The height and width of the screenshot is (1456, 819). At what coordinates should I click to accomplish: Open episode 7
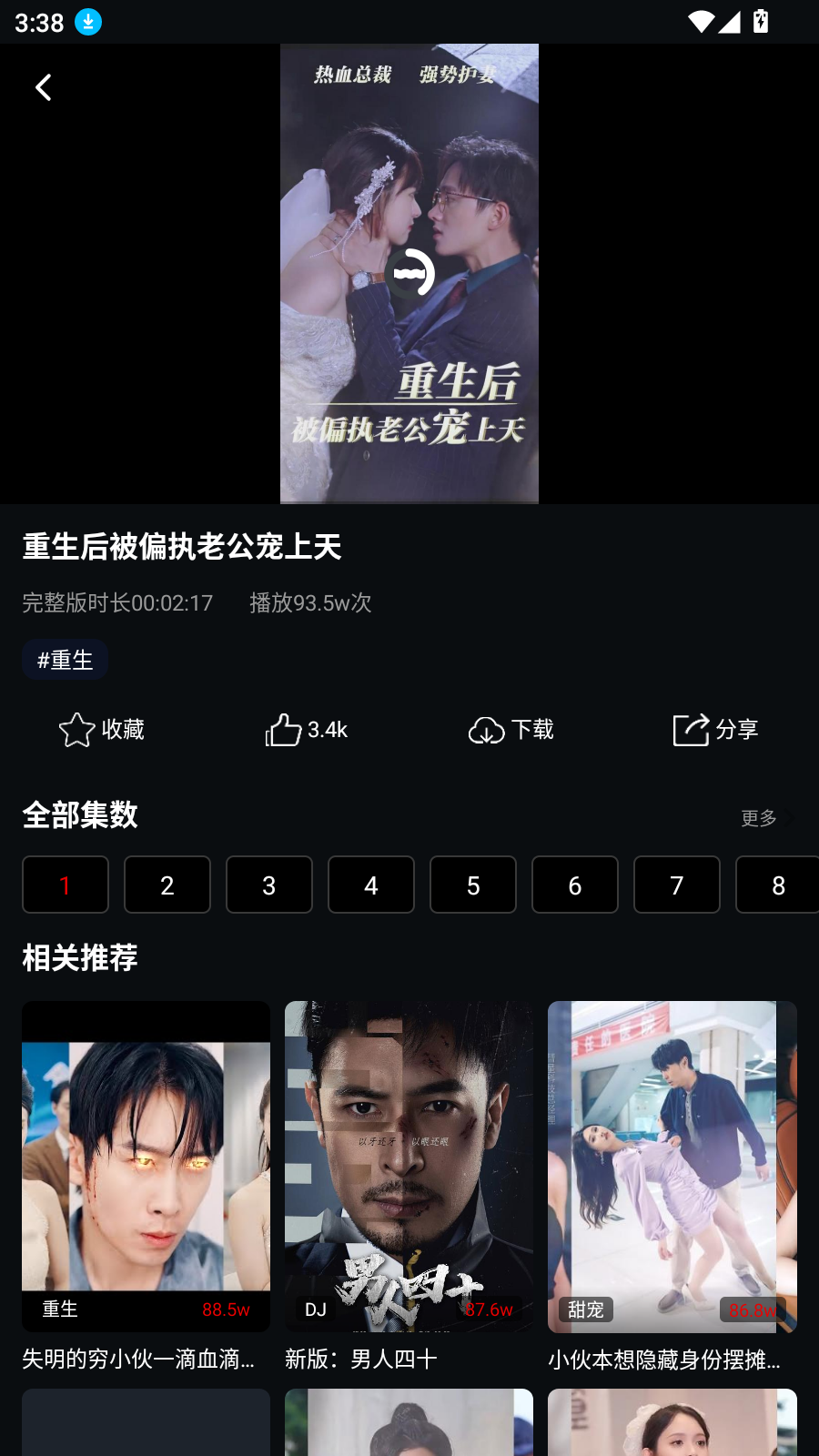coord(677,885)
